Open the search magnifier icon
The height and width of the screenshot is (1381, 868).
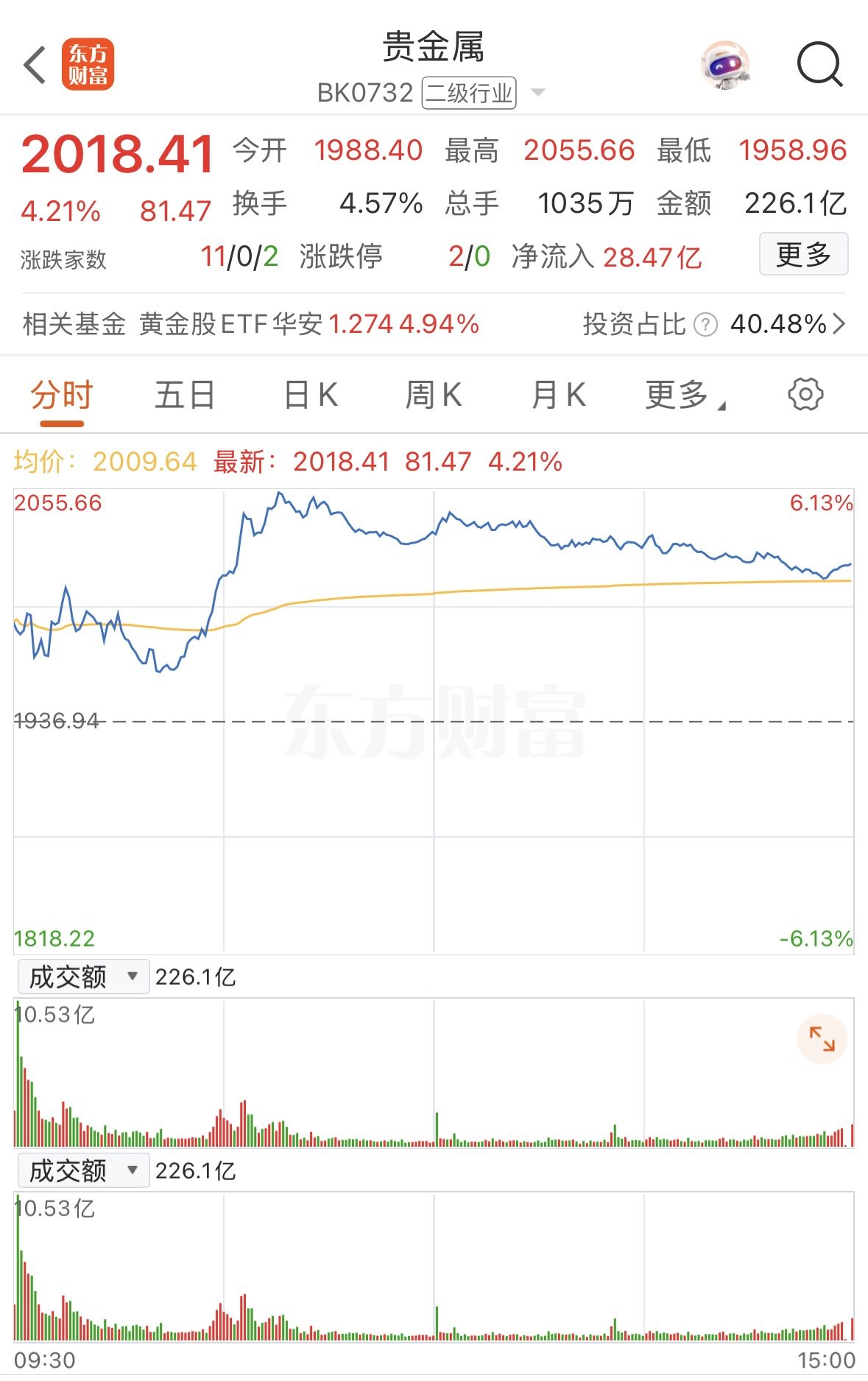(819, 65)
